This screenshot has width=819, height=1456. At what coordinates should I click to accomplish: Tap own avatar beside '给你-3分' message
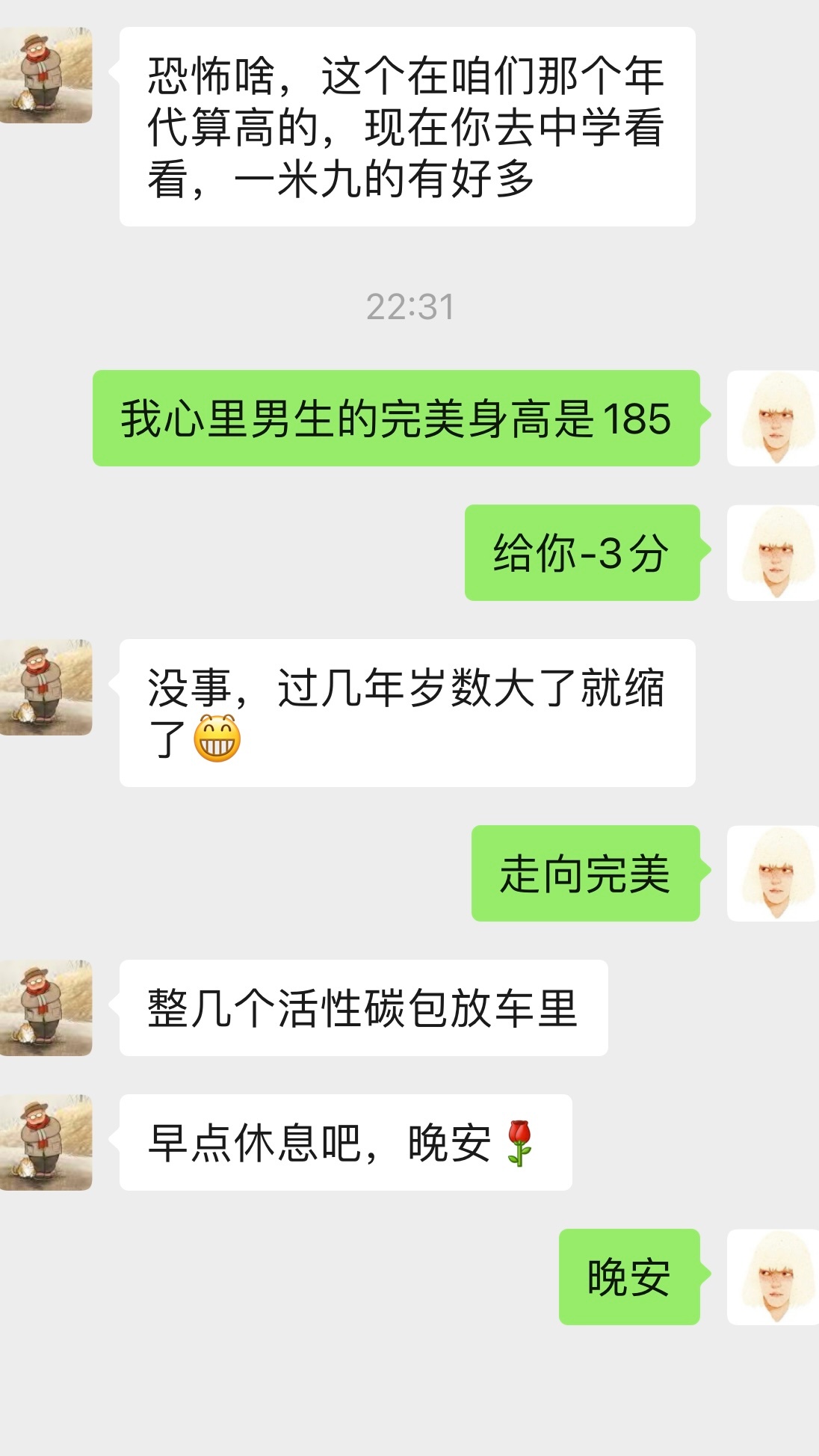[773, 552]
